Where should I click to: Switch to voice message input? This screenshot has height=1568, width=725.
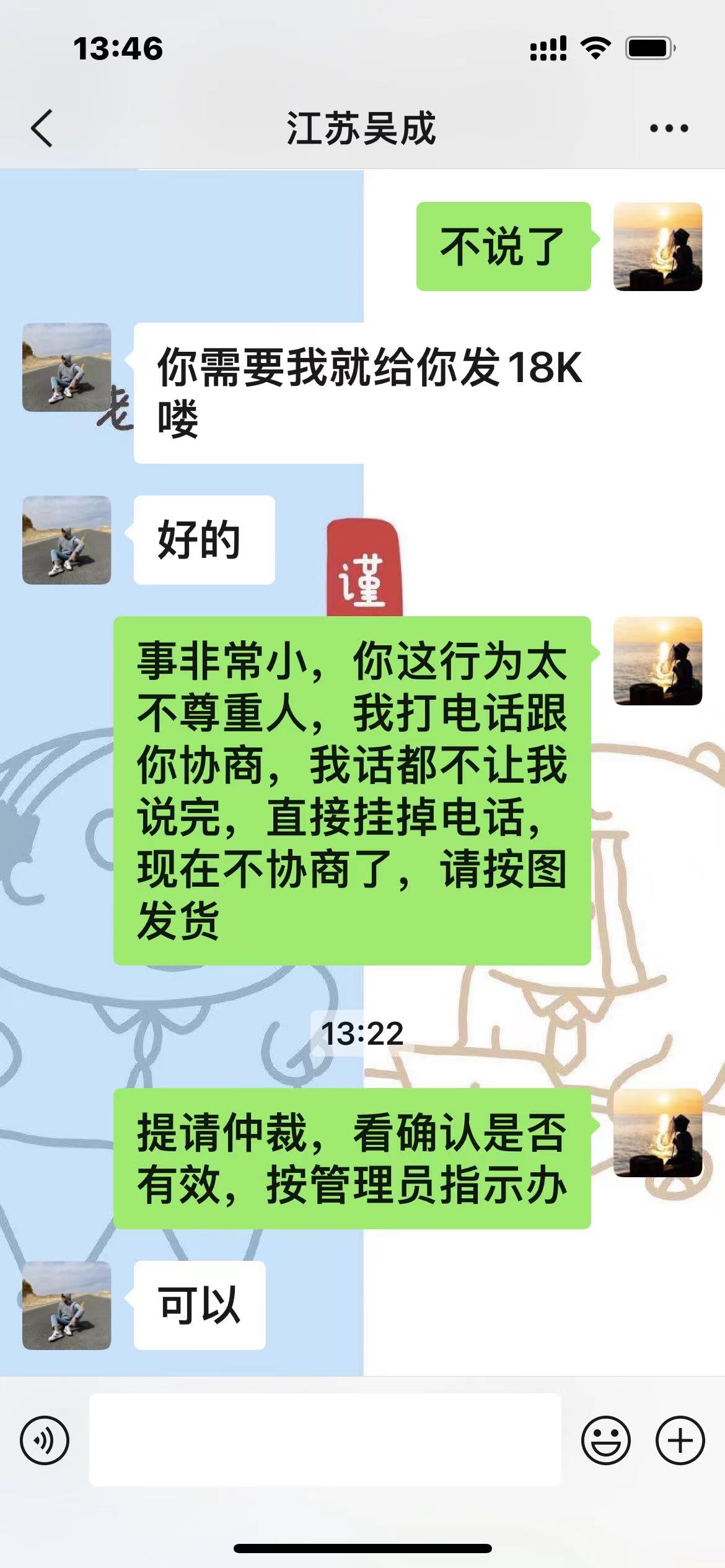point(45,1440)
